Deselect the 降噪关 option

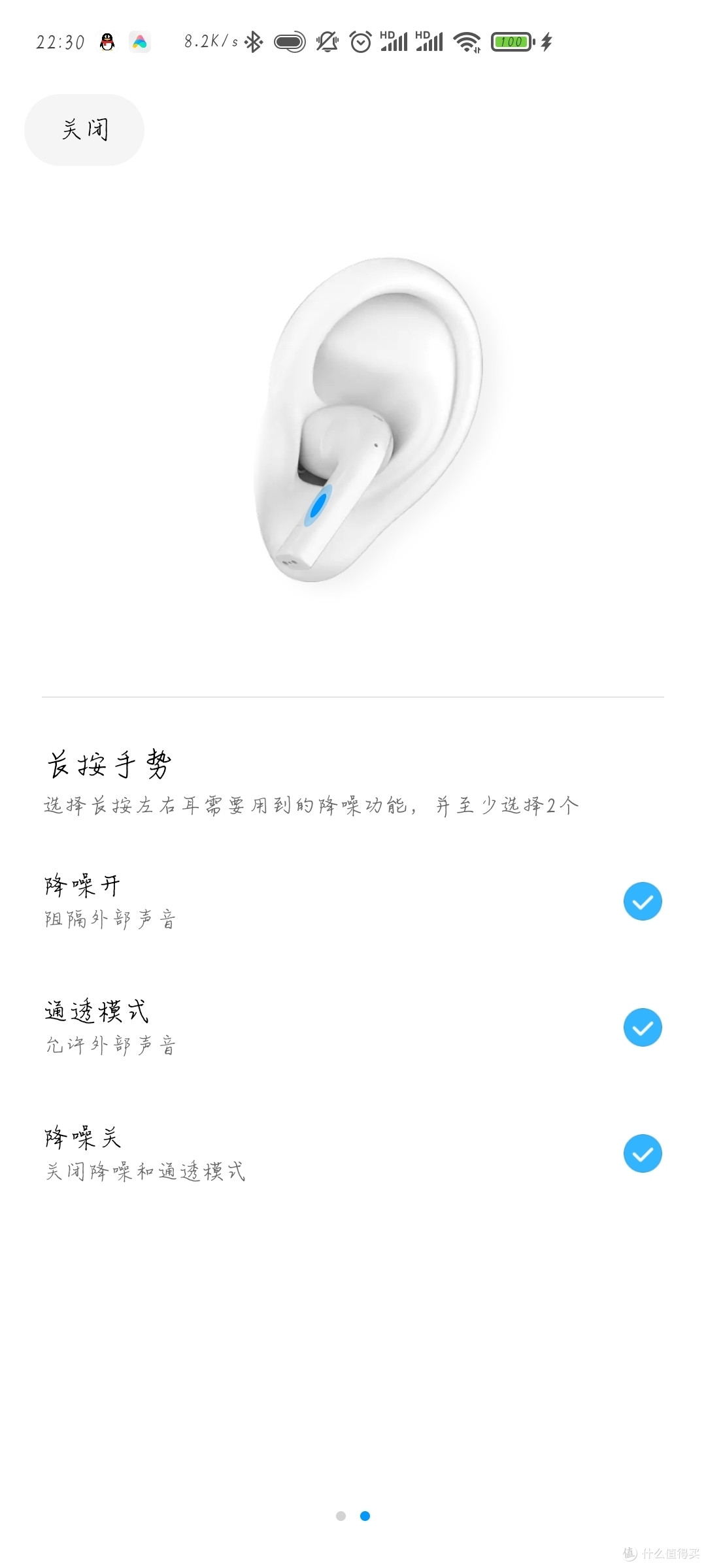coord(642,1154)
